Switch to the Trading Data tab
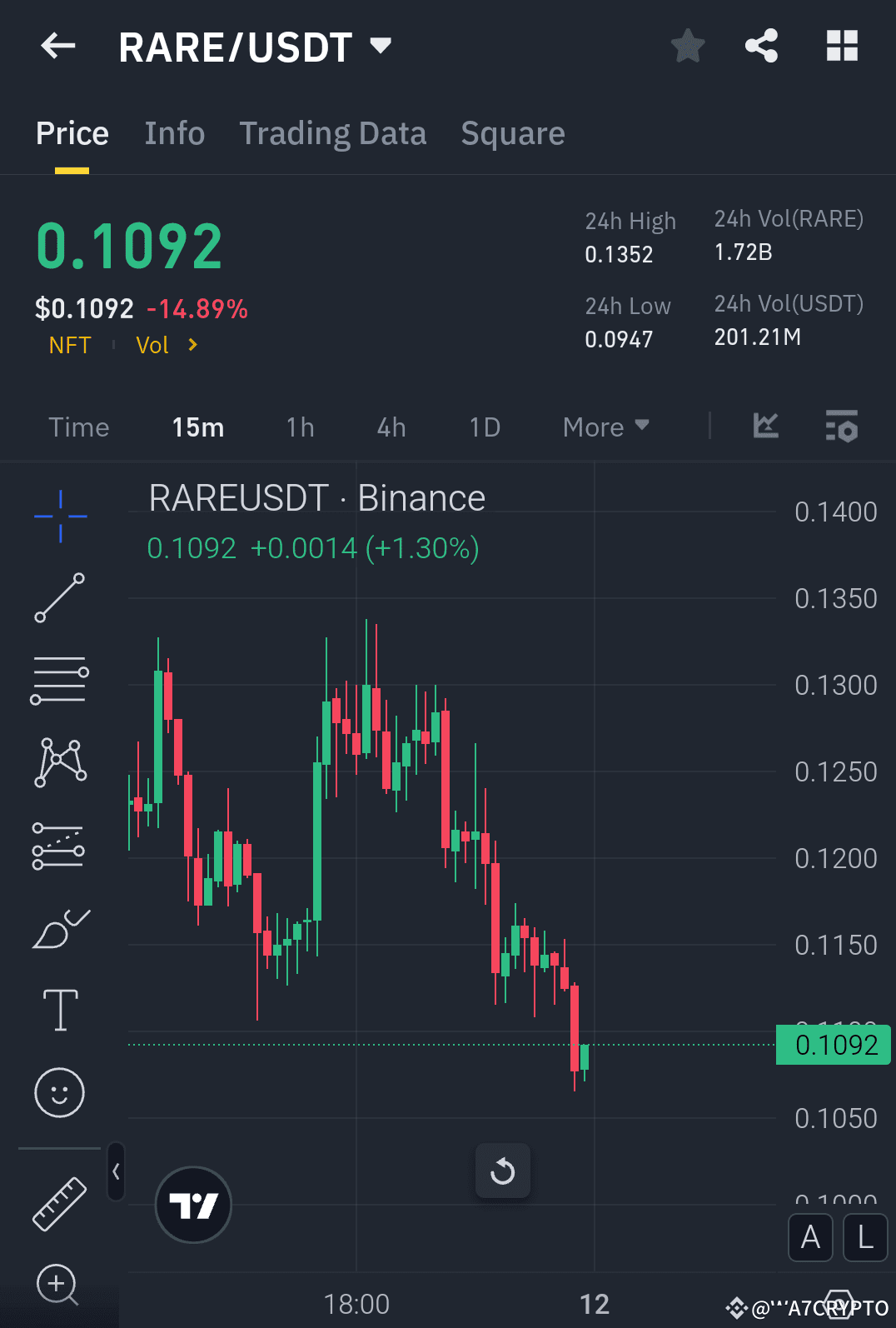The height and width of the screenshot is (1328, 896). point(333,133)
